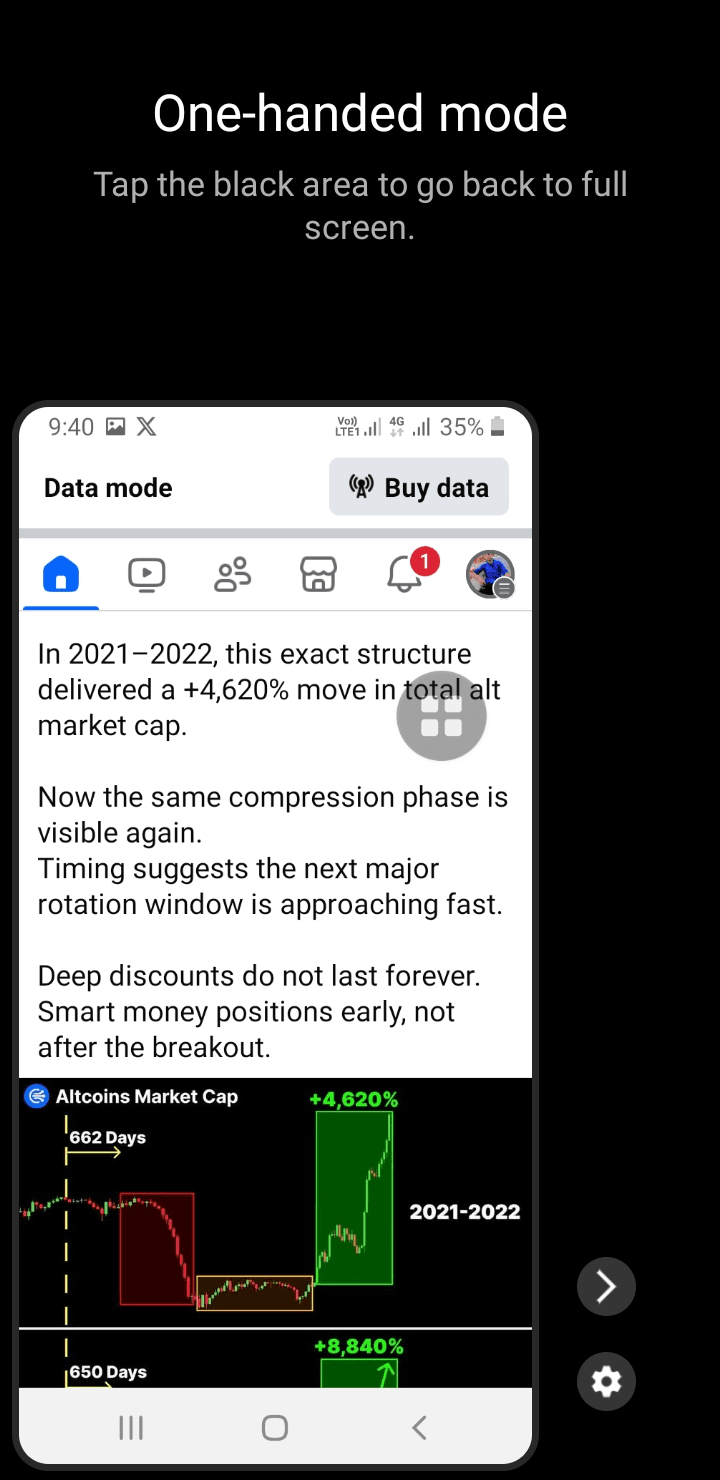Screen dimensions: 720x1480
Task: Open the Marketplace tab
Action: click(319, 575)
